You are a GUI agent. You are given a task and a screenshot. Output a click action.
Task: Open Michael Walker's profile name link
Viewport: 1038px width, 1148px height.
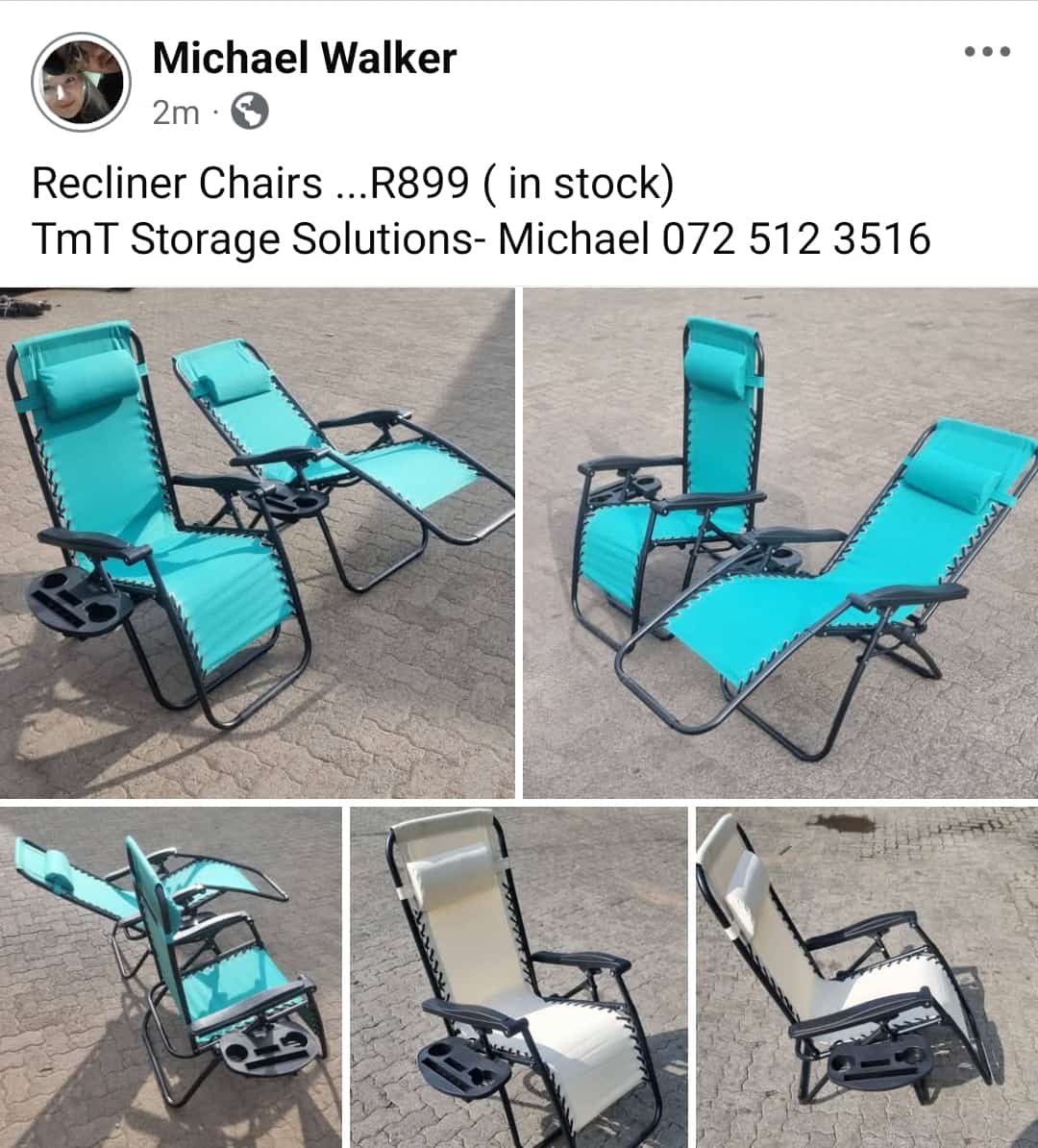tap(304, 59)
